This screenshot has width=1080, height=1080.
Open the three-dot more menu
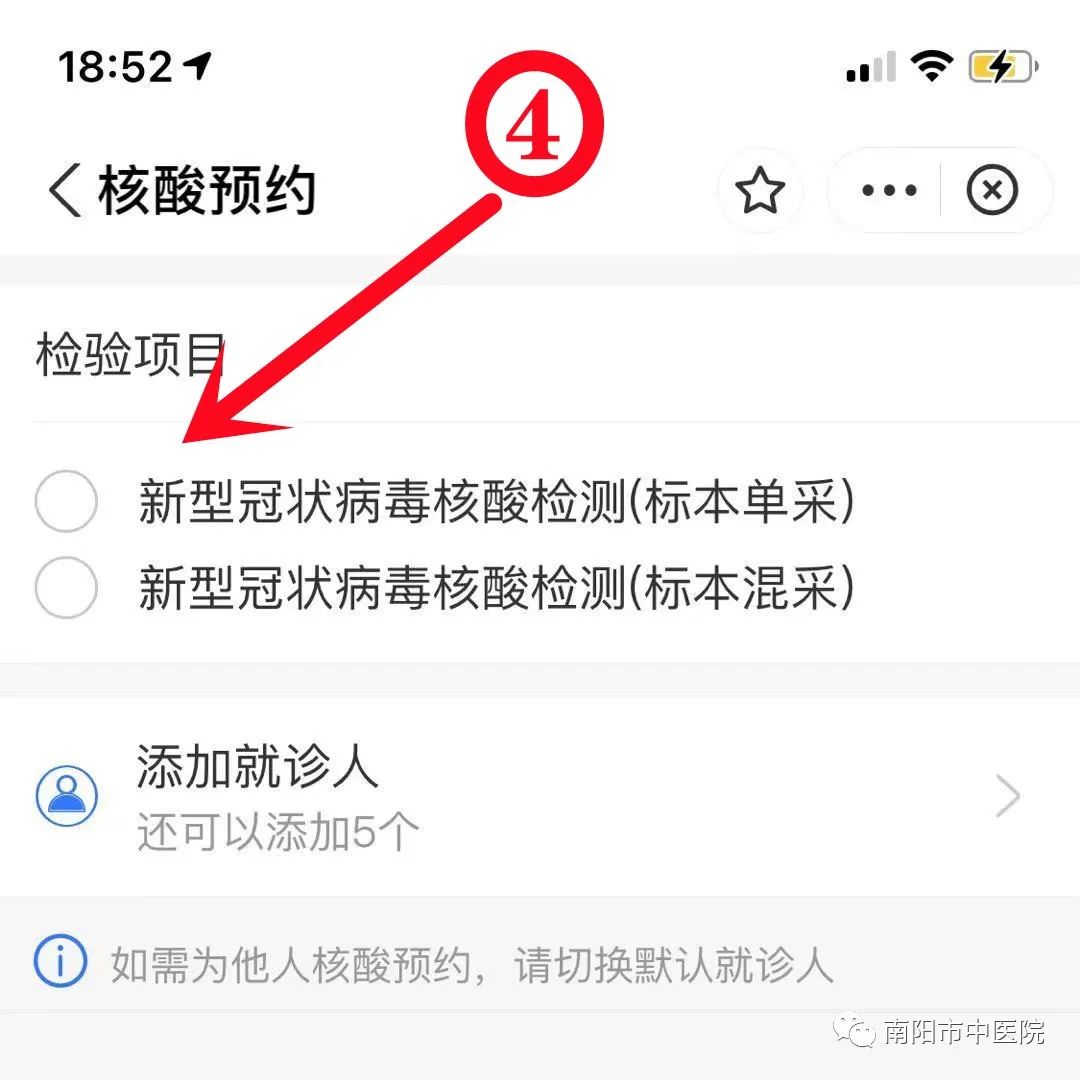[888, 190]
